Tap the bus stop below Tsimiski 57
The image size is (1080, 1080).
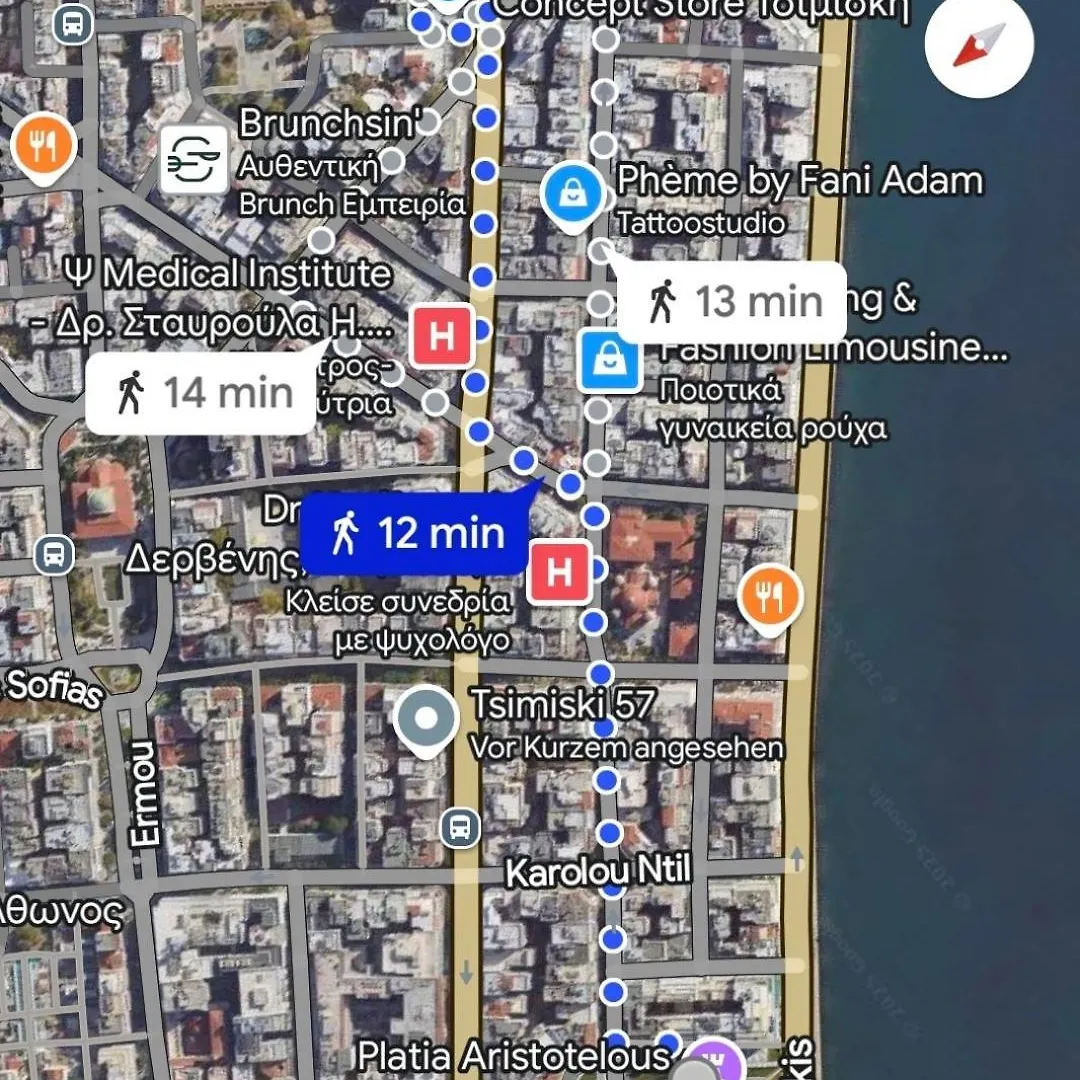(x=460, y=827)
